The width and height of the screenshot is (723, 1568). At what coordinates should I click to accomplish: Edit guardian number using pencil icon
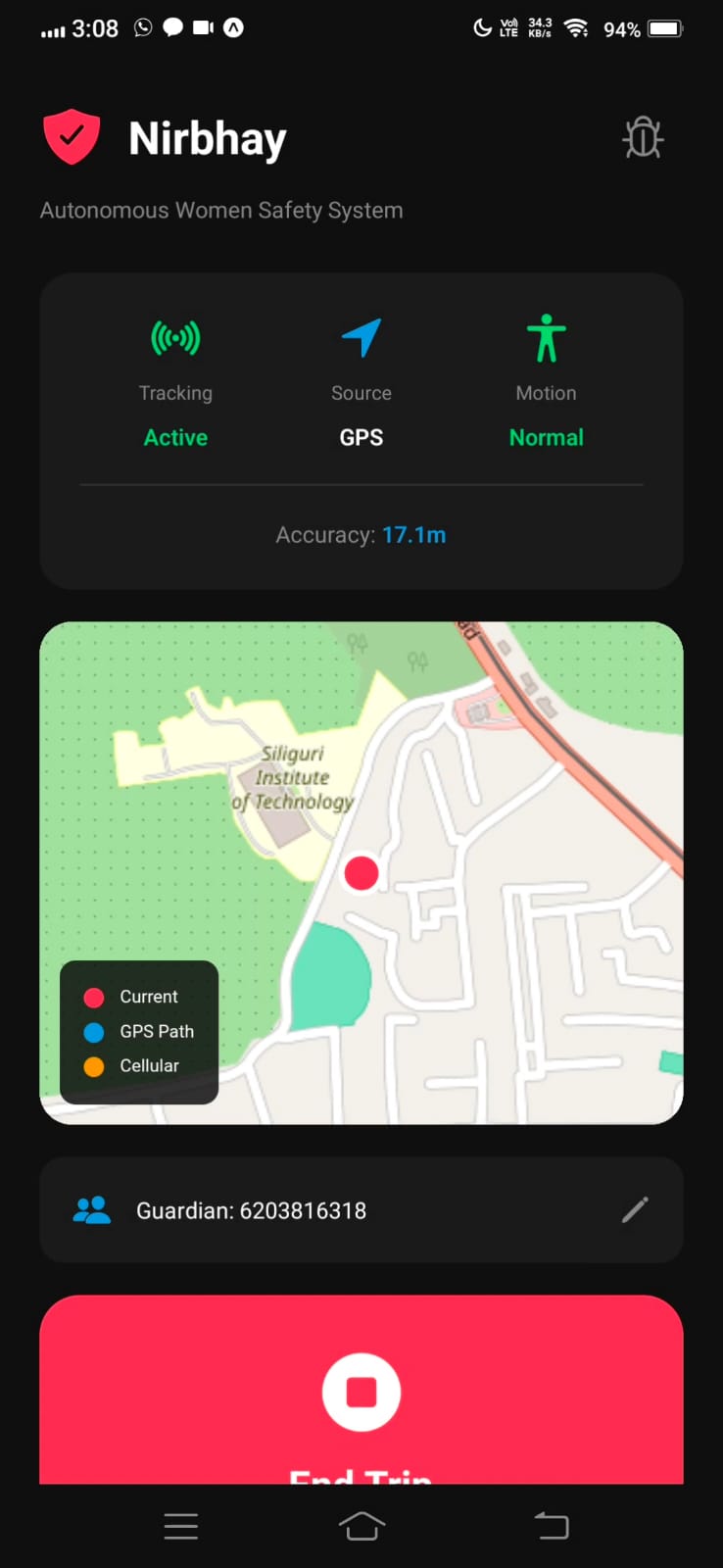point(634,1209)
